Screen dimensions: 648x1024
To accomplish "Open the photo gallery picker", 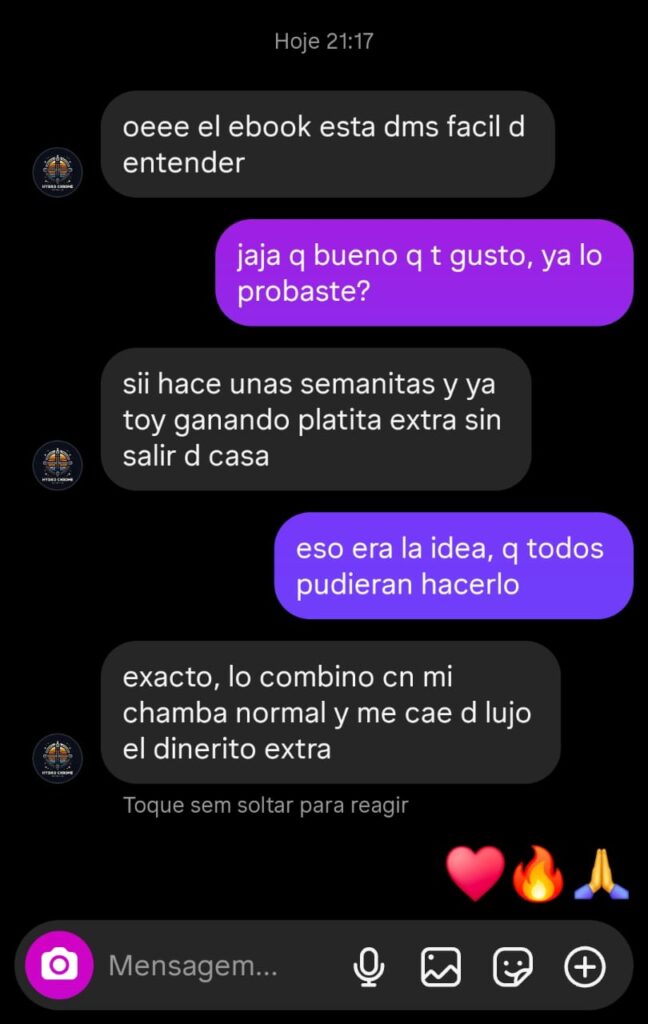I will 441,966.
